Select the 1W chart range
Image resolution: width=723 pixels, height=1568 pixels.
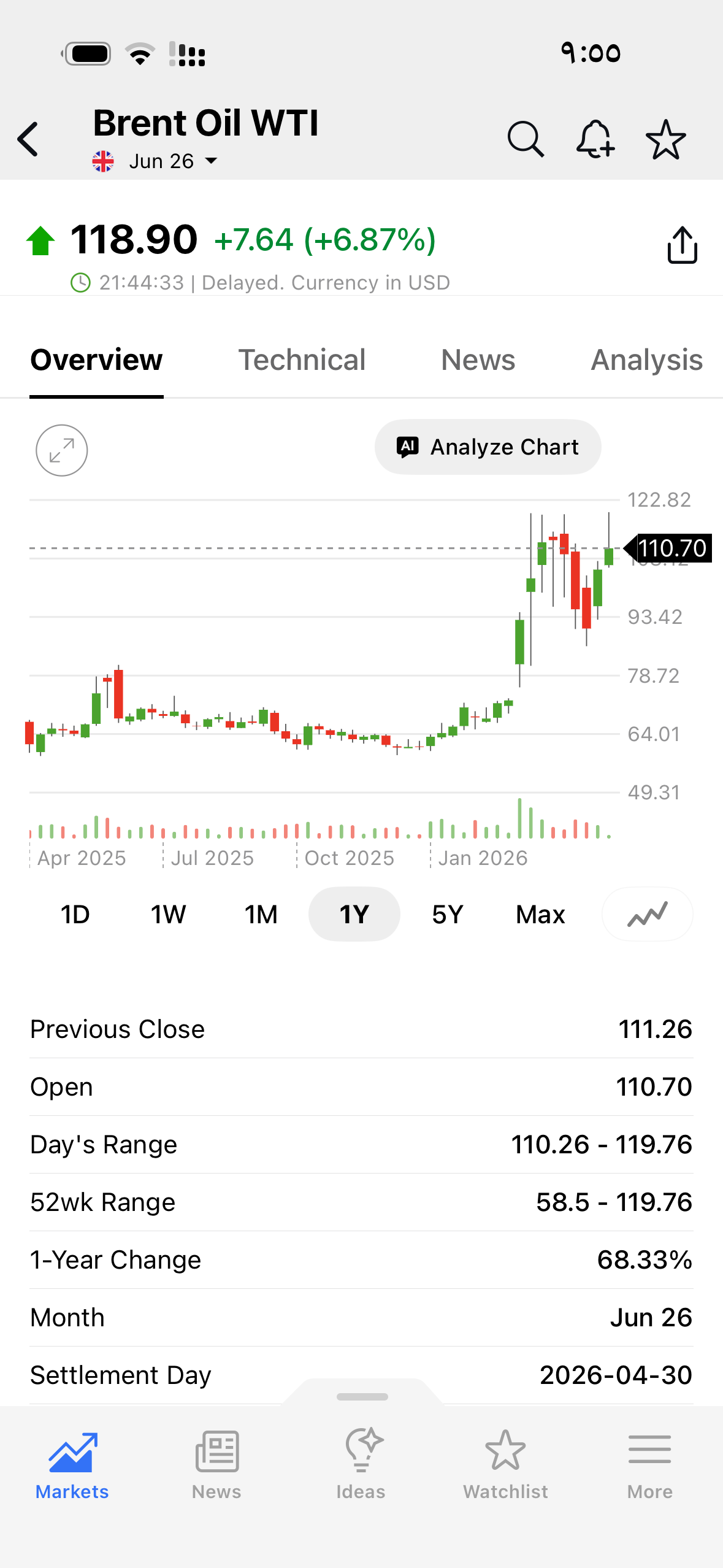(169, 915)
